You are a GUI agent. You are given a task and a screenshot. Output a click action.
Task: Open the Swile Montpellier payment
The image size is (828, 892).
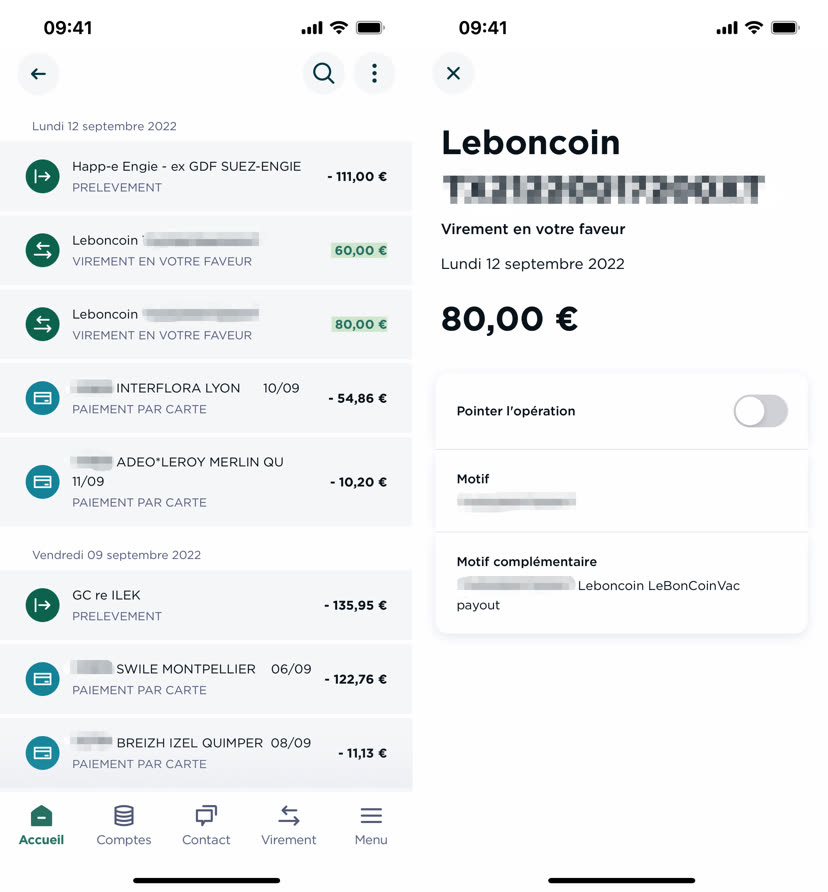coord(206,679)
